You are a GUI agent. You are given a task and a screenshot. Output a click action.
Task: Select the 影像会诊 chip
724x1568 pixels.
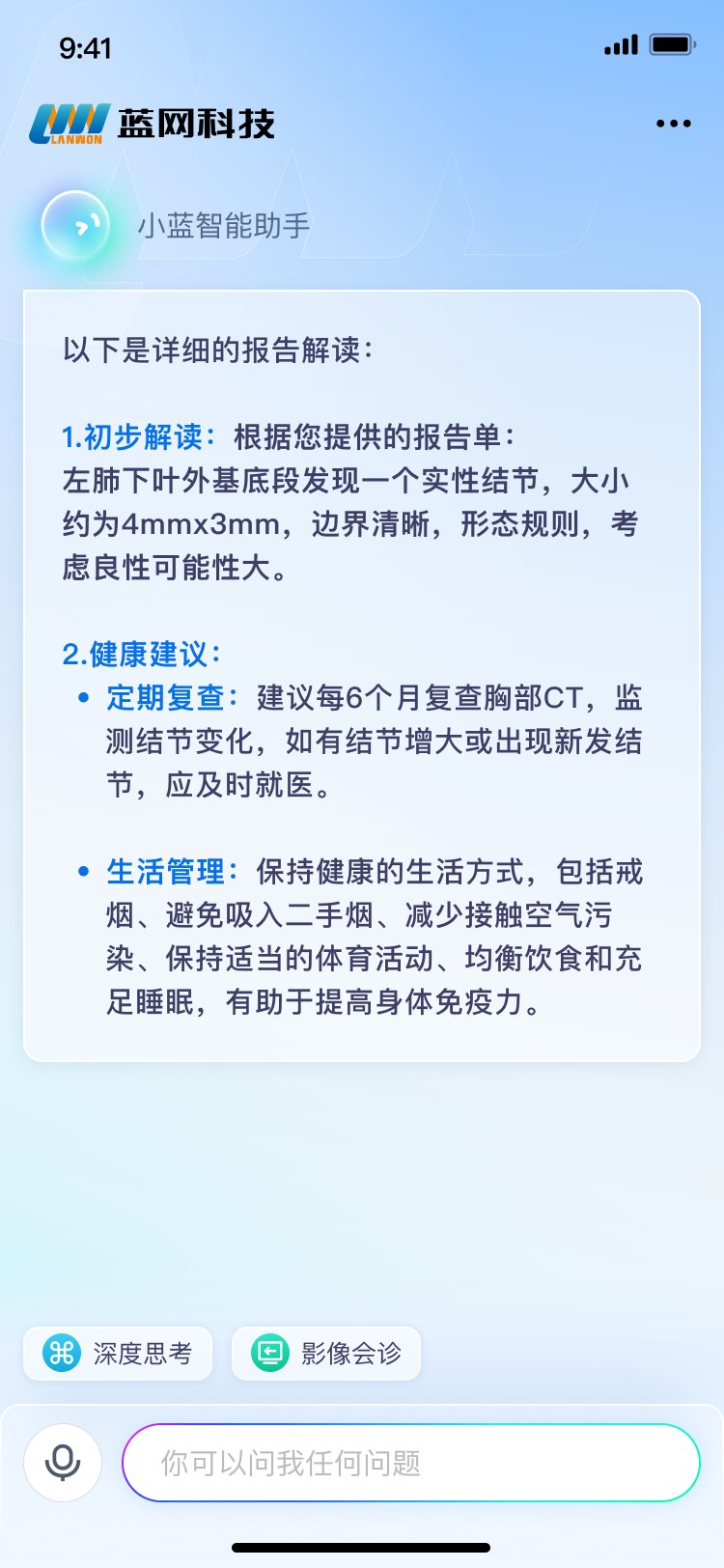click(x=326, y=1354)
